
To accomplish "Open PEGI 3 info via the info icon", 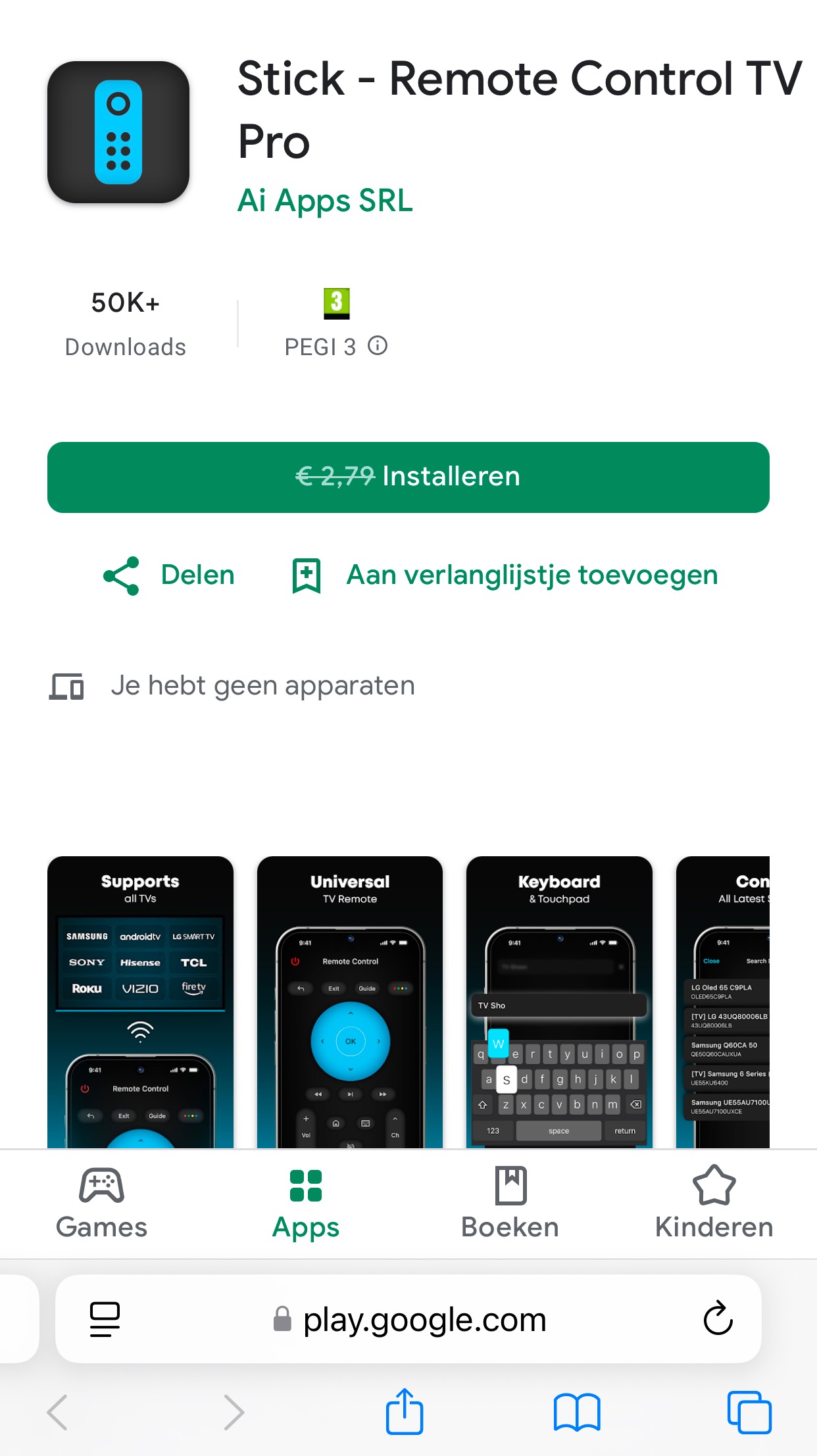I will 378,345.
